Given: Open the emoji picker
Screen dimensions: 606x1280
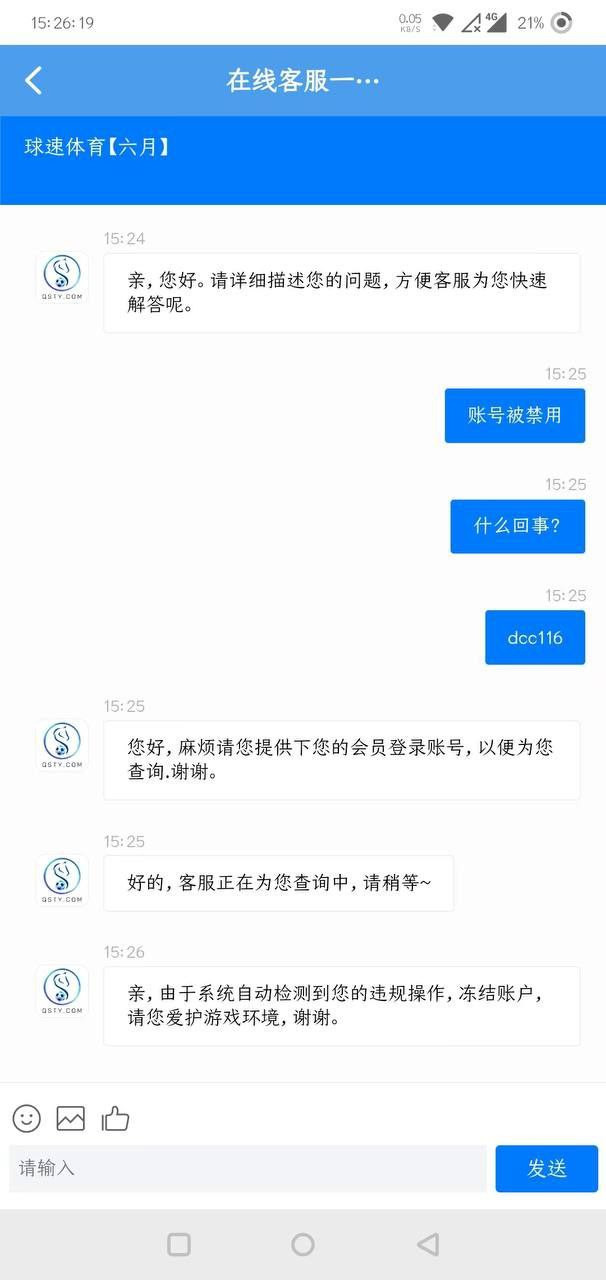Looking at the screenshot, I should [27, 1118].
